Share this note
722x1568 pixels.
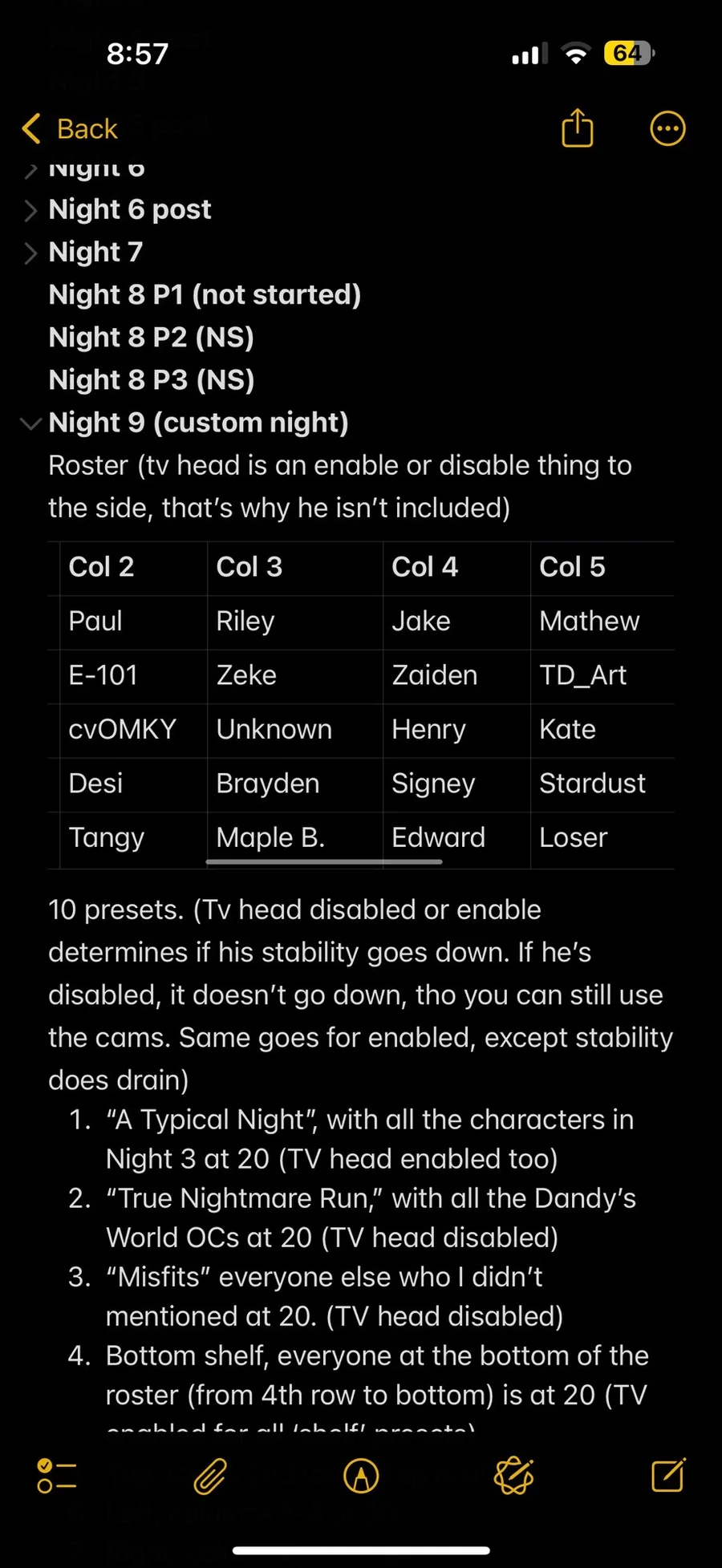[577, 128]
